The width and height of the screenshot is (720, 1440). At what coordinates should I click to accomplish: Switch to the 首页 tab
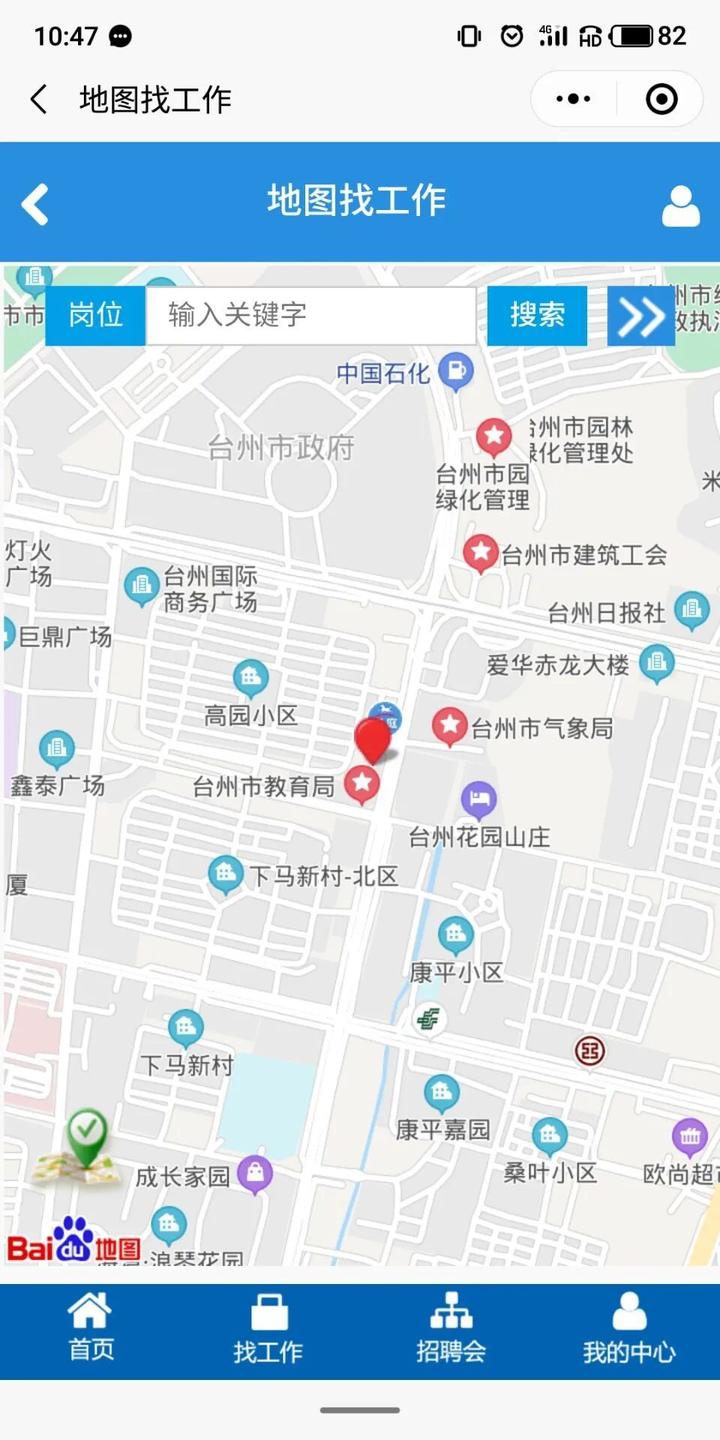(x=90, y=1327)
